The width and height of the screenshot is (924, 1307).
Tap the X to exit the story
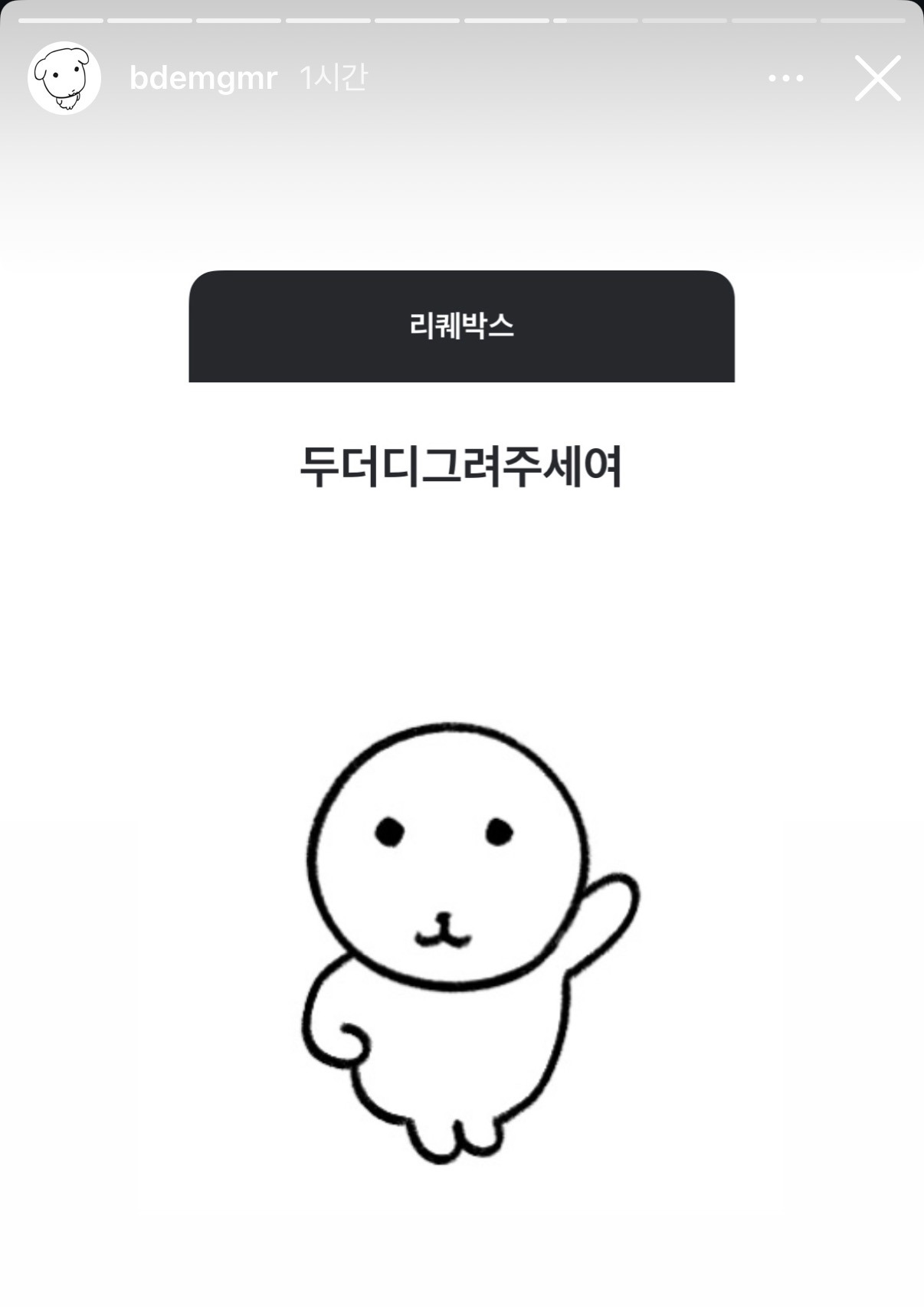pos(876,77)
